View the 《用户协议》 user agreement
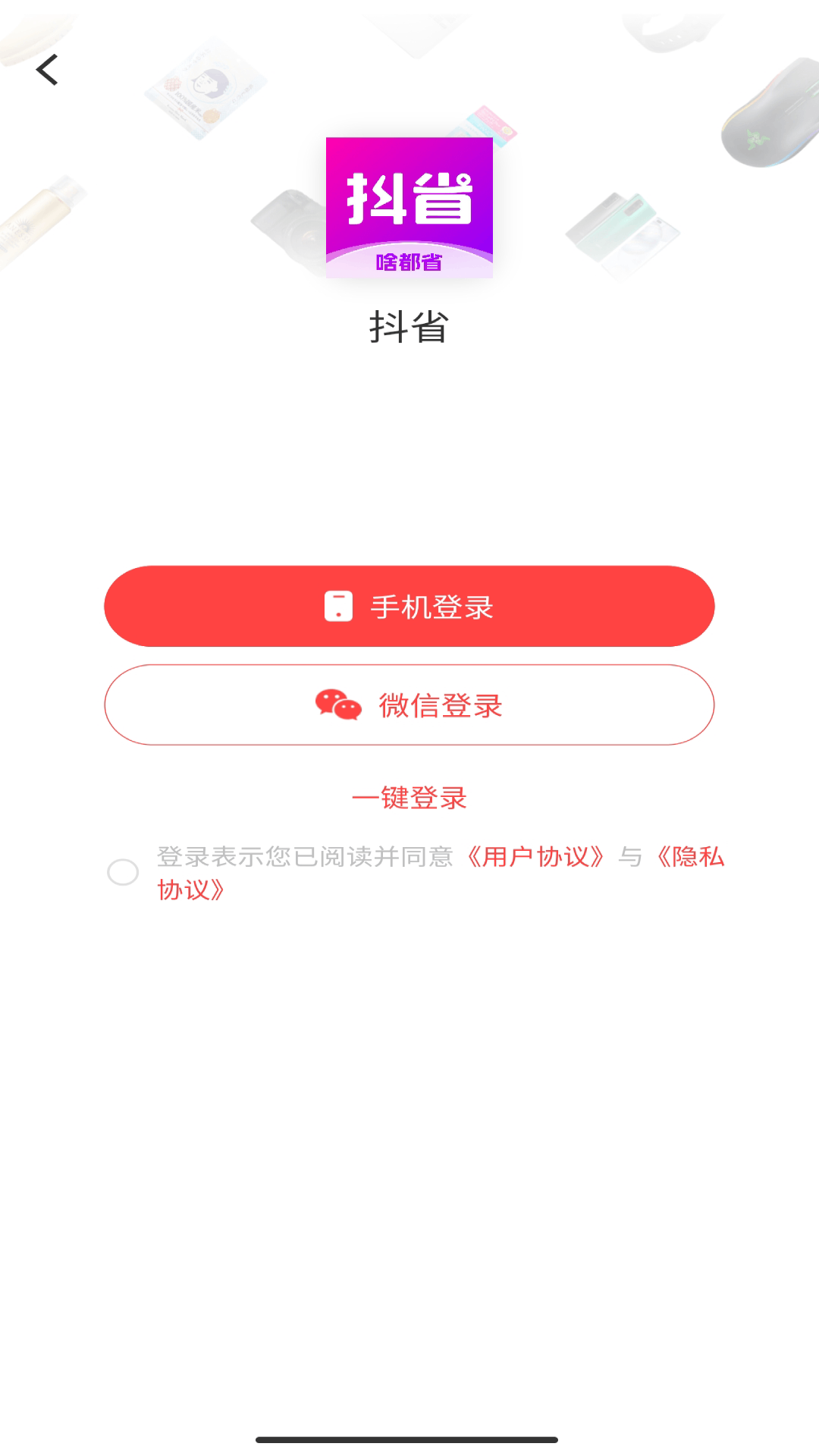Viewport: 819px width, 1456px height. pos(536,857)
